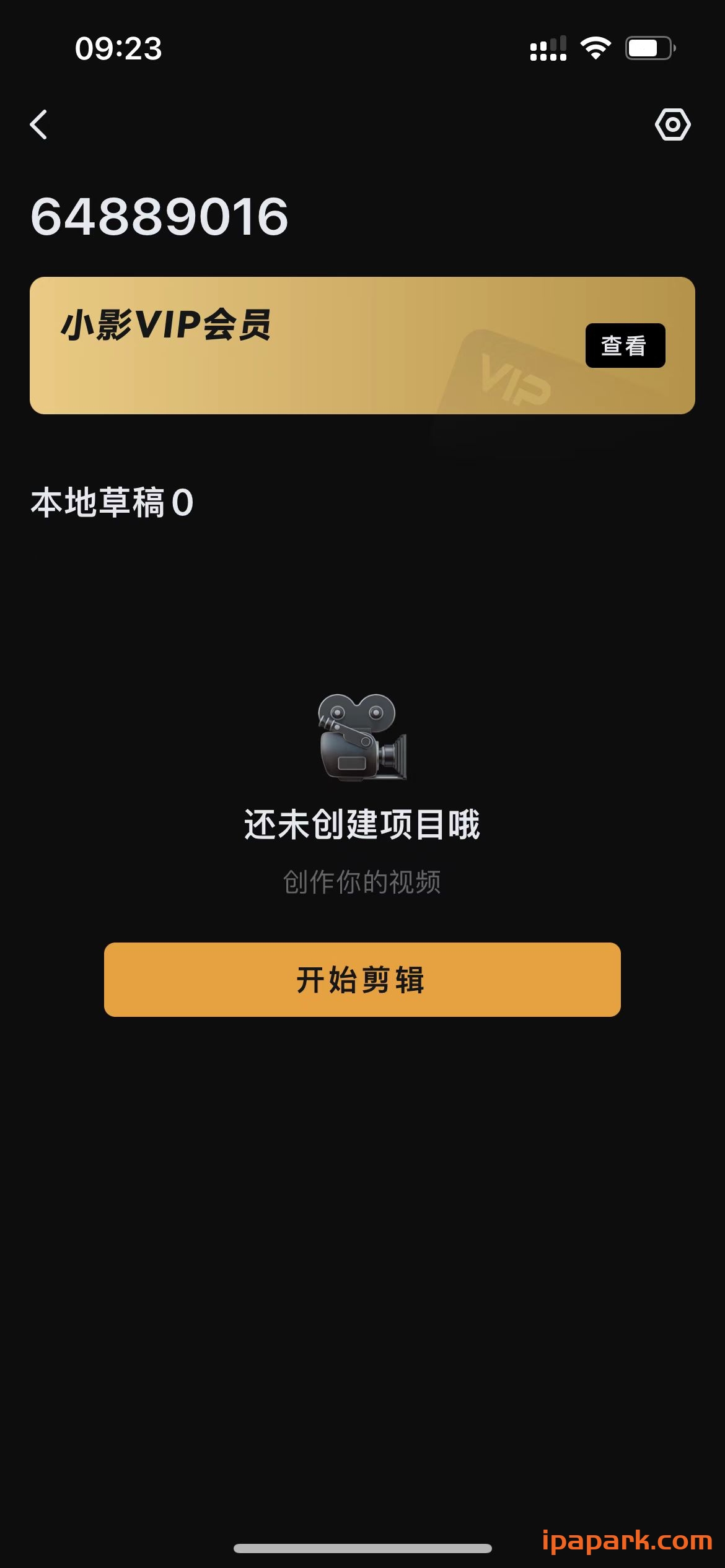Tap the 本地草稿 0 label
Image resolution: width=725 pixels, height=1568 pixels.
112,503
